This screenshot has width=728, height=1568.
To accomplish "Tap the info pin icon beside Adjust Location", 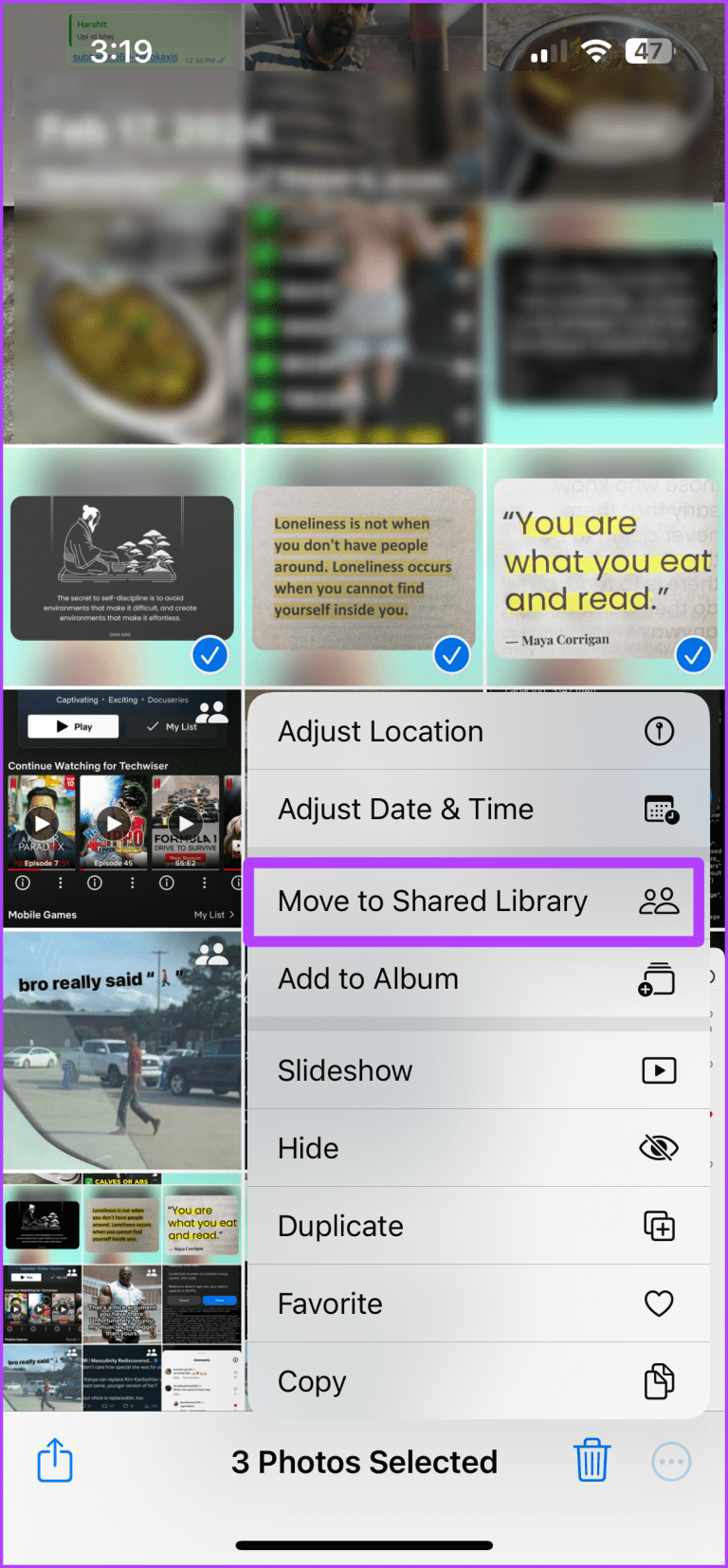I will (660, 730).
